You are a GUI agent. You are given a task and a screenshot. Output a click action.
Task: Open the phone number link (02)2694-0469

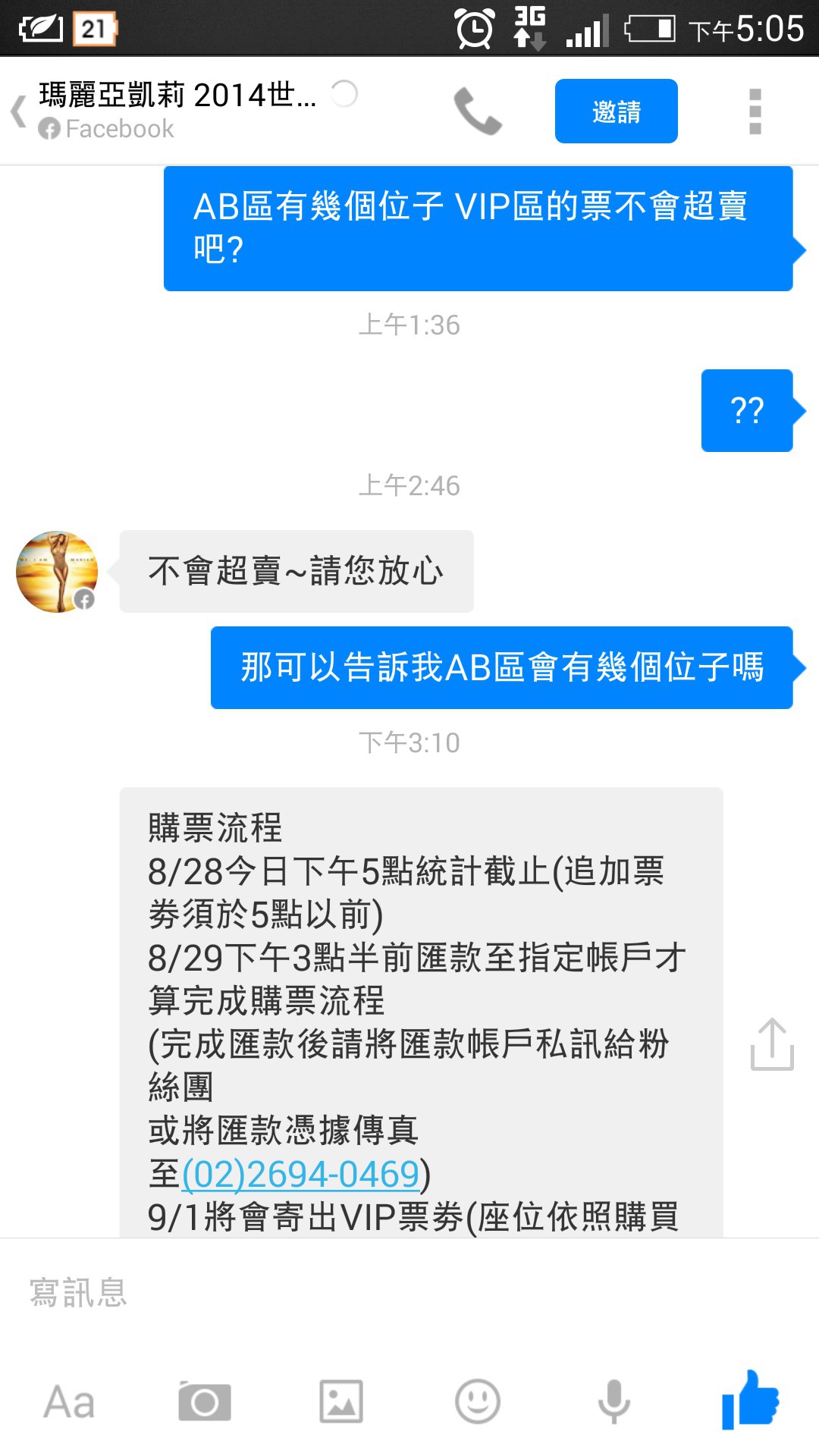pos(301,1174)
